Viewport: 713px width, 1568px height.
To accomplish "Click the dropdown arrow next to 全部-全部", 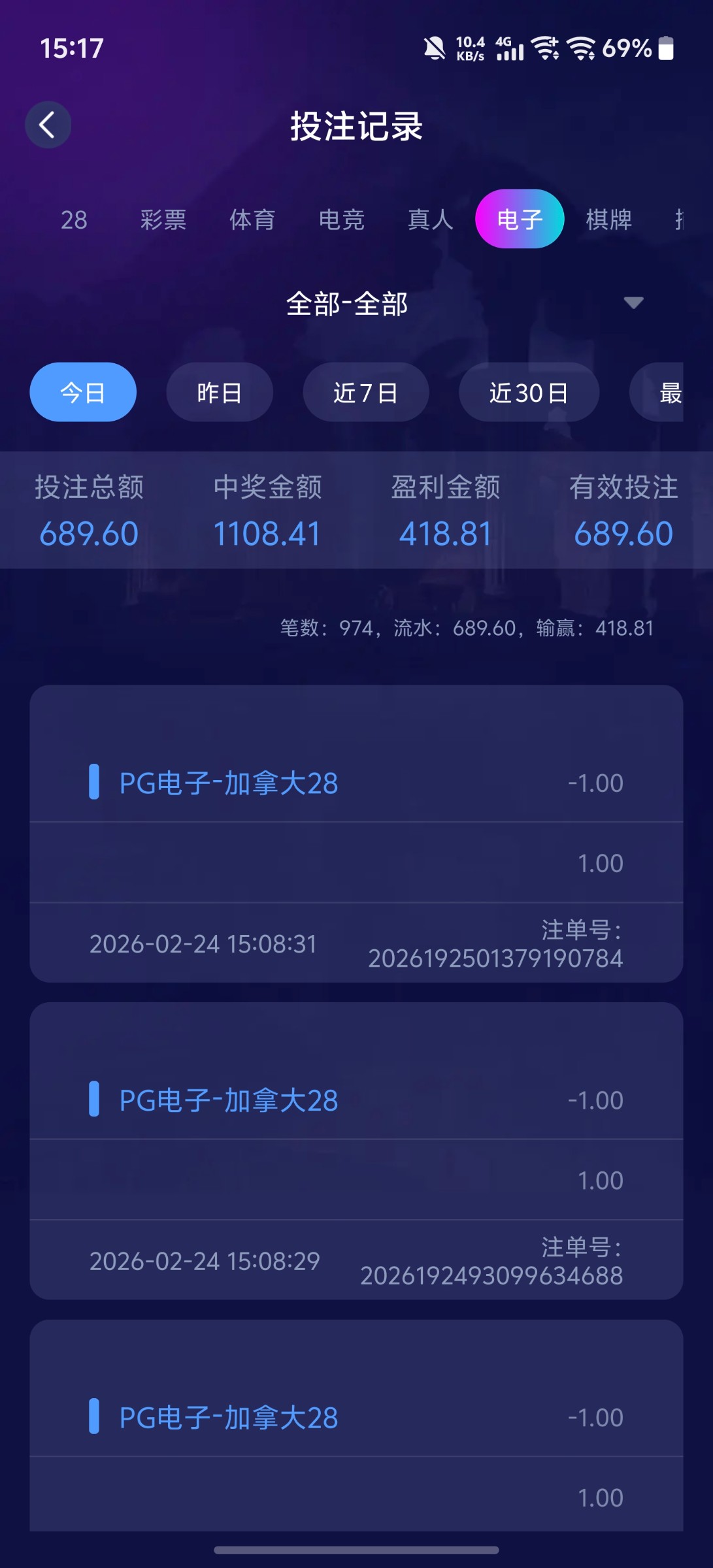I will click(631, 303).
